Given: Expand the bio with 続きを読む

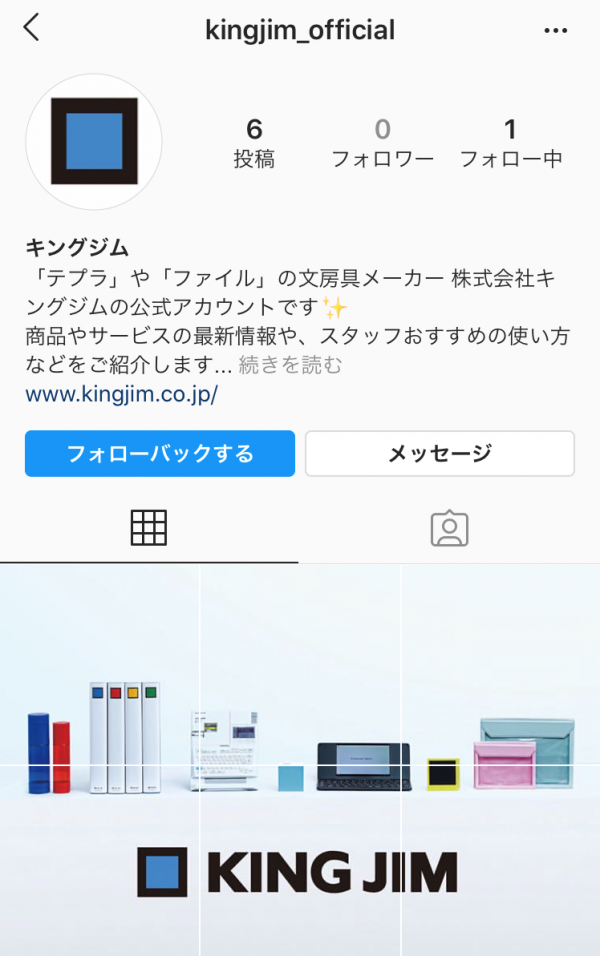Looking at the screenshot, I should [x=290, y=365].
